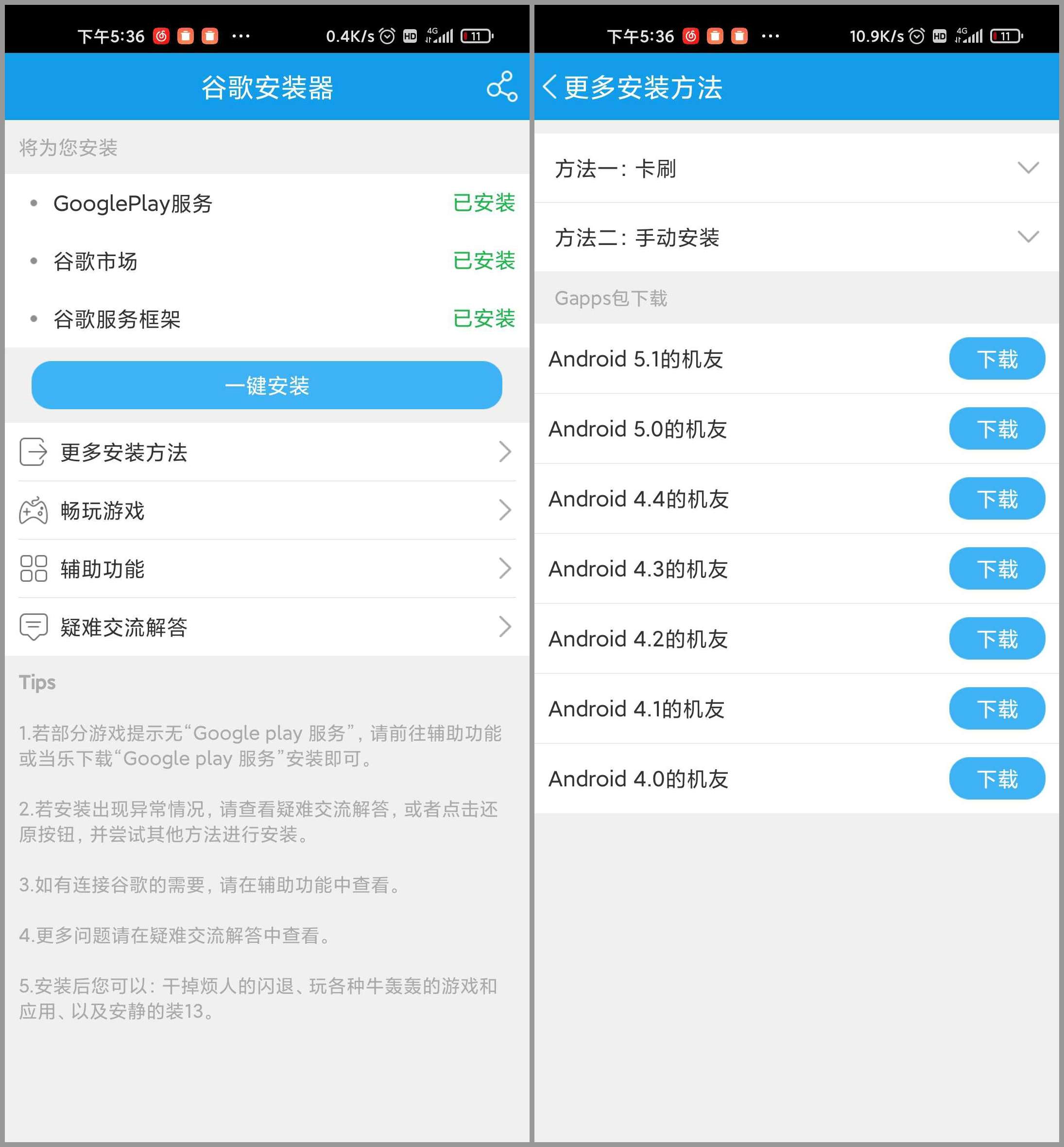Screen dimensions: 1064x1147
Task: Download Gapps for Android 4.4
Action: tap(996, 499)
